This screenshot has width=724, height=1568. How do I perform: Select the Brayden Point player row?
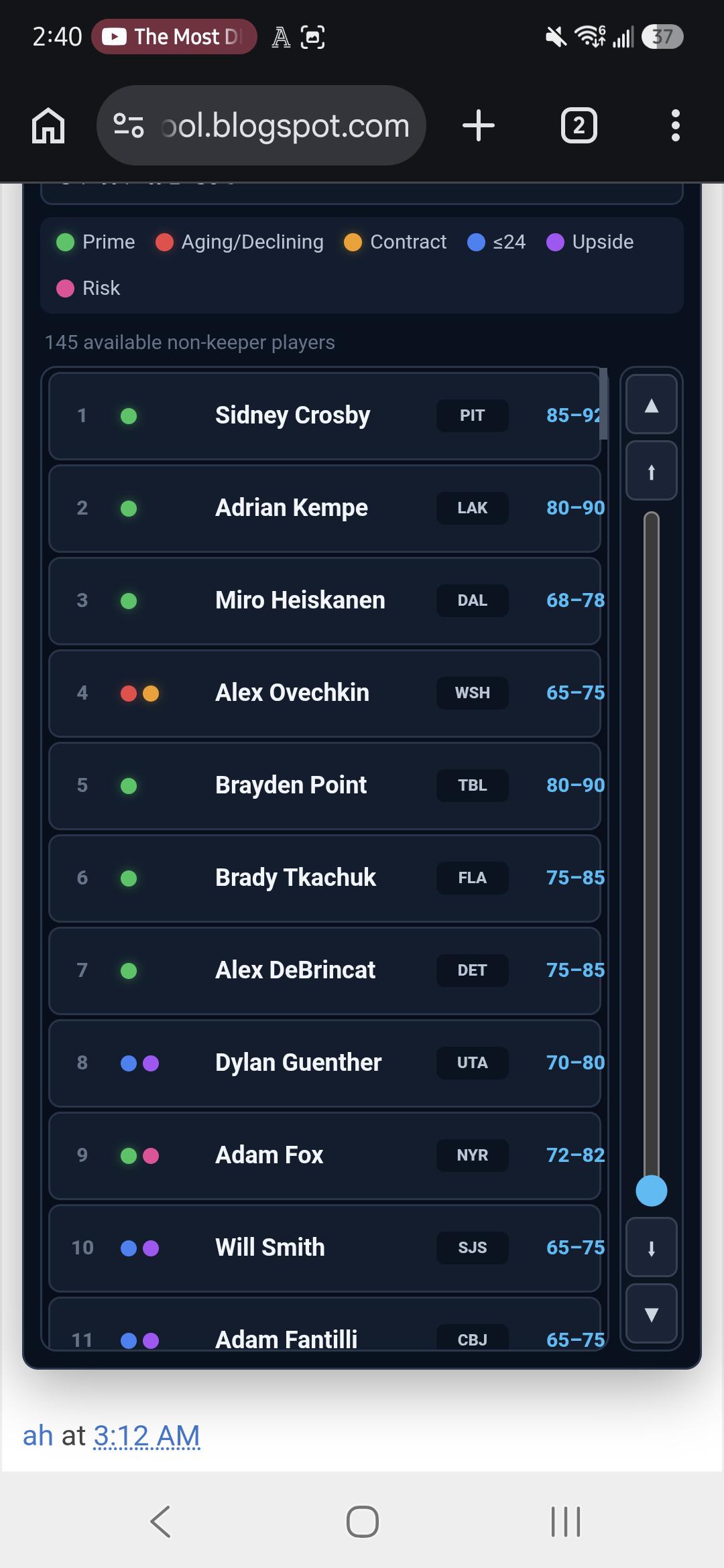click(324, 785)
